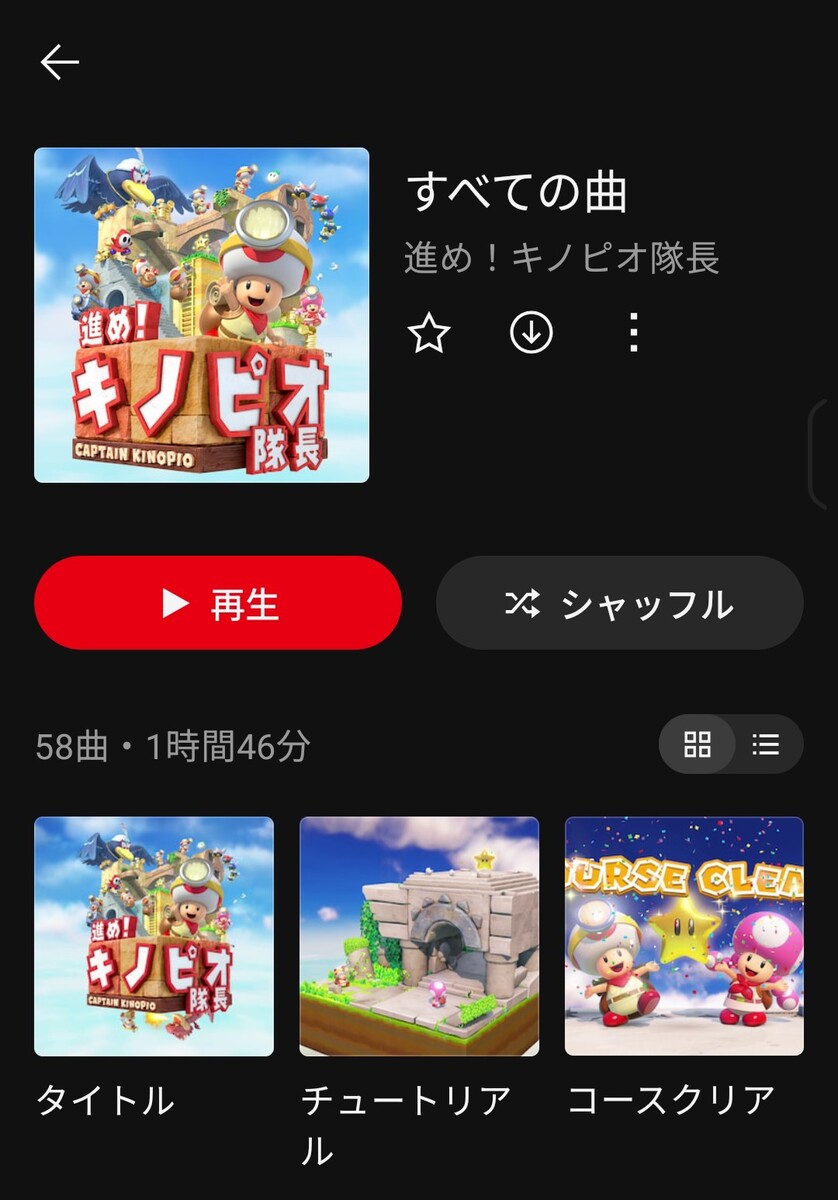Screen dimensions: 838x1200
Task: Go back using the arrow icon
Action: coord(59,63)
